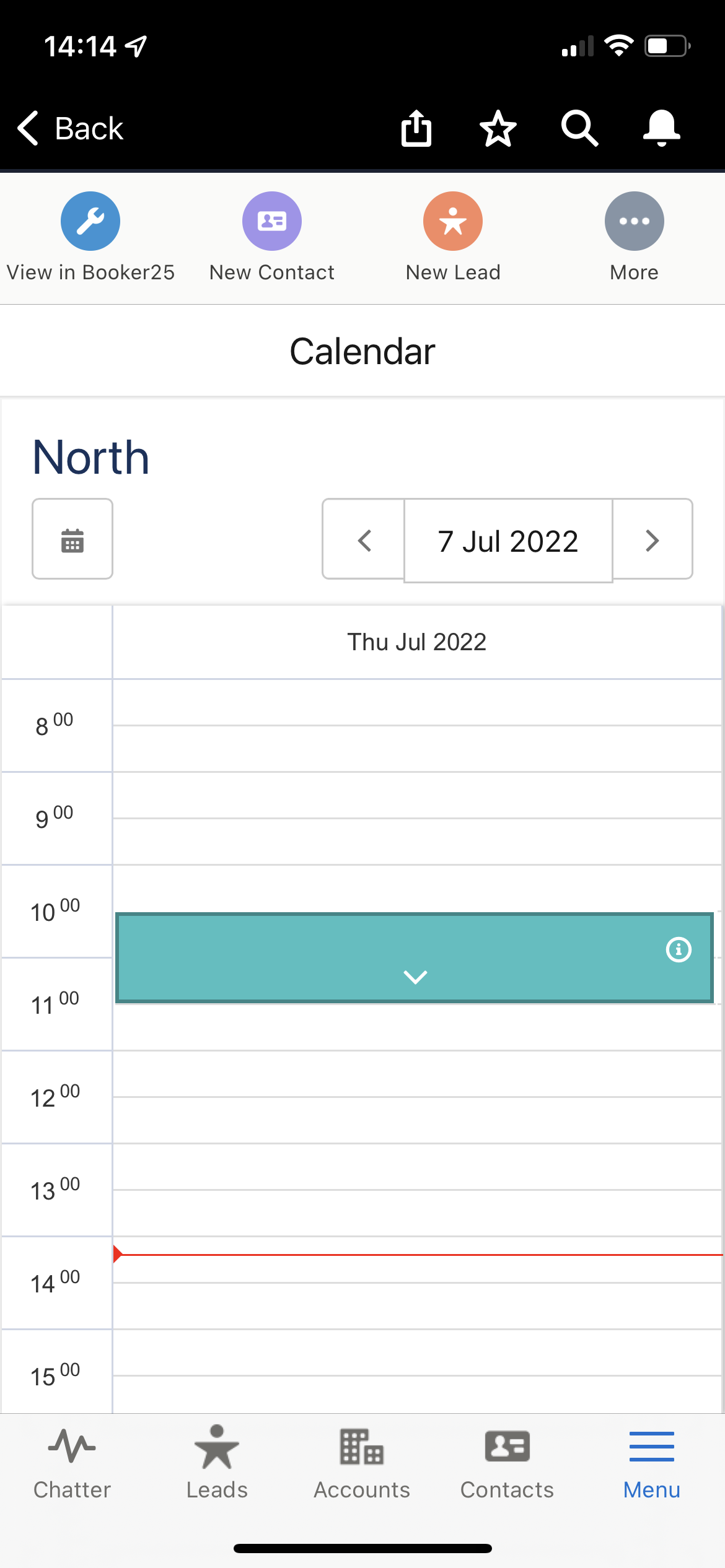
Task: Go to the next day
Action: [652, 540]
